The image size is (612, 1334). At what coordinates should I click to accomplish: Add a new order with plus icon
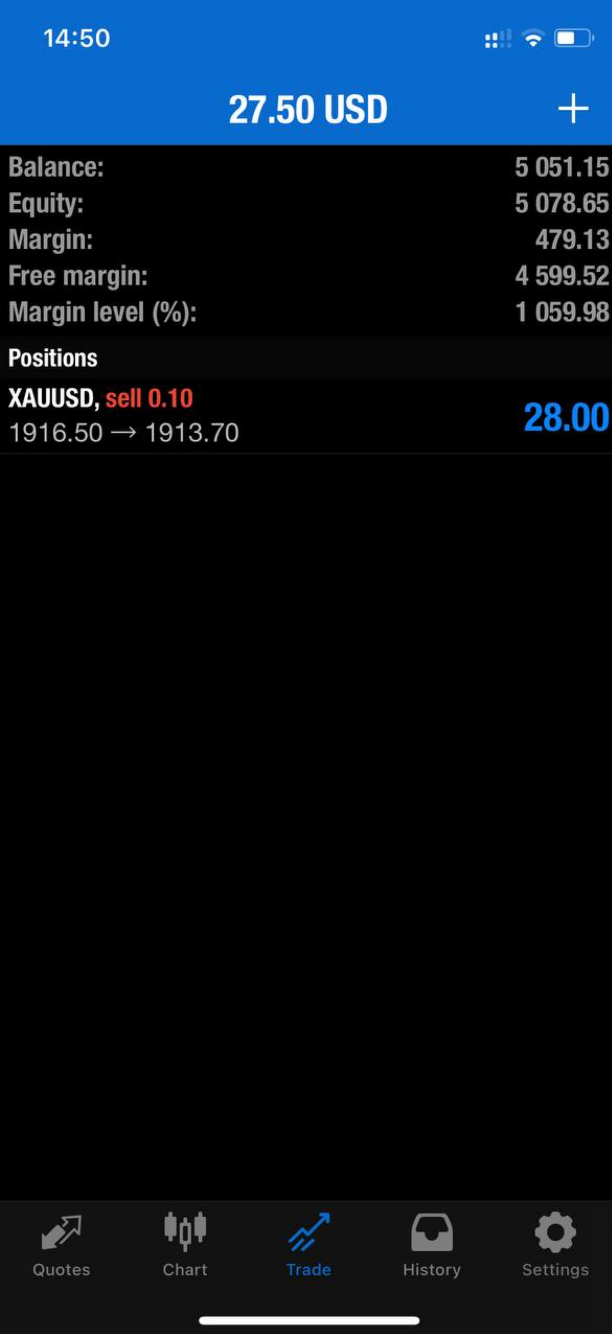[x=573, y=109]
